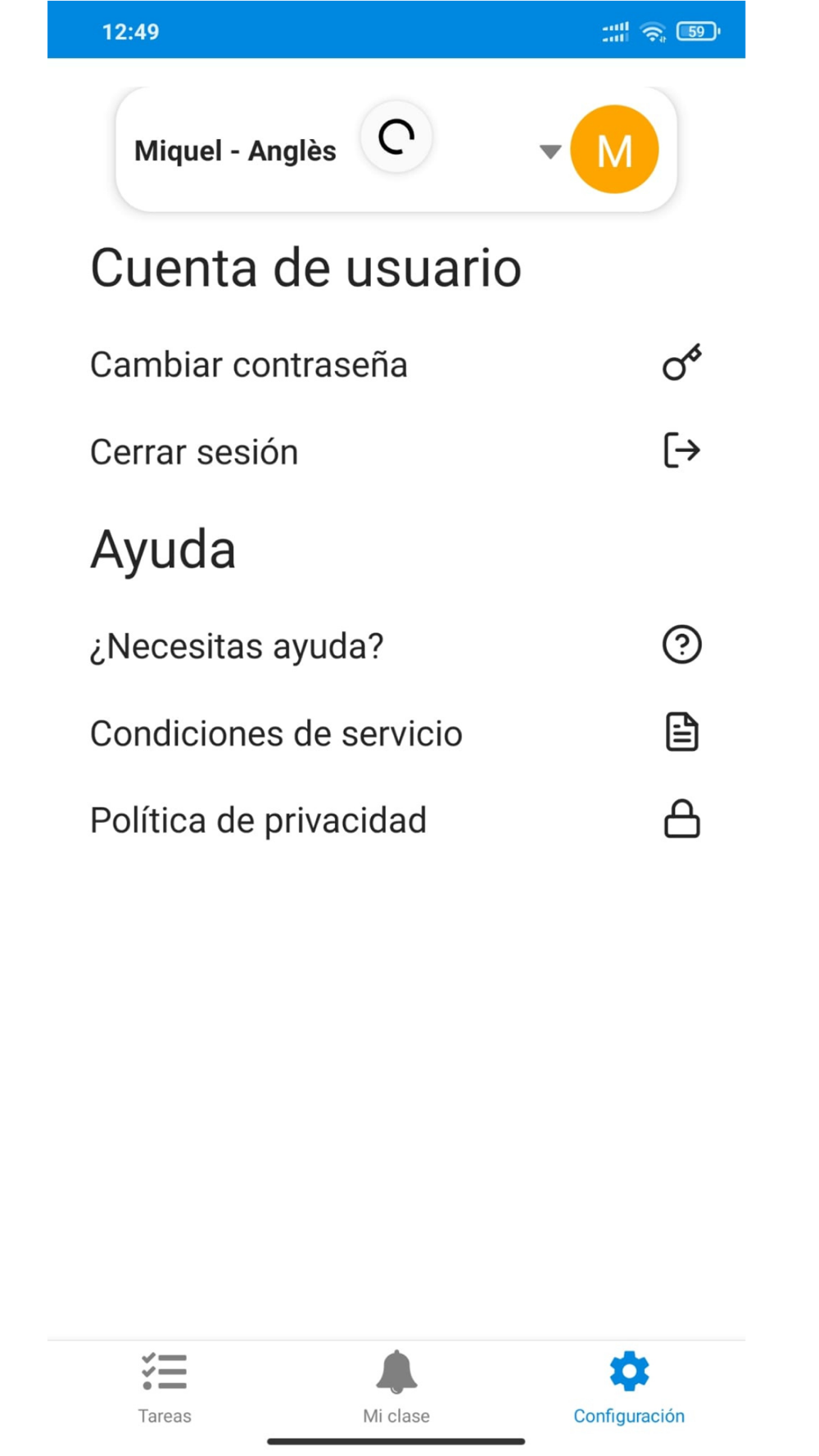Select Cerrar sesión to log out

[x=396, y=451]
